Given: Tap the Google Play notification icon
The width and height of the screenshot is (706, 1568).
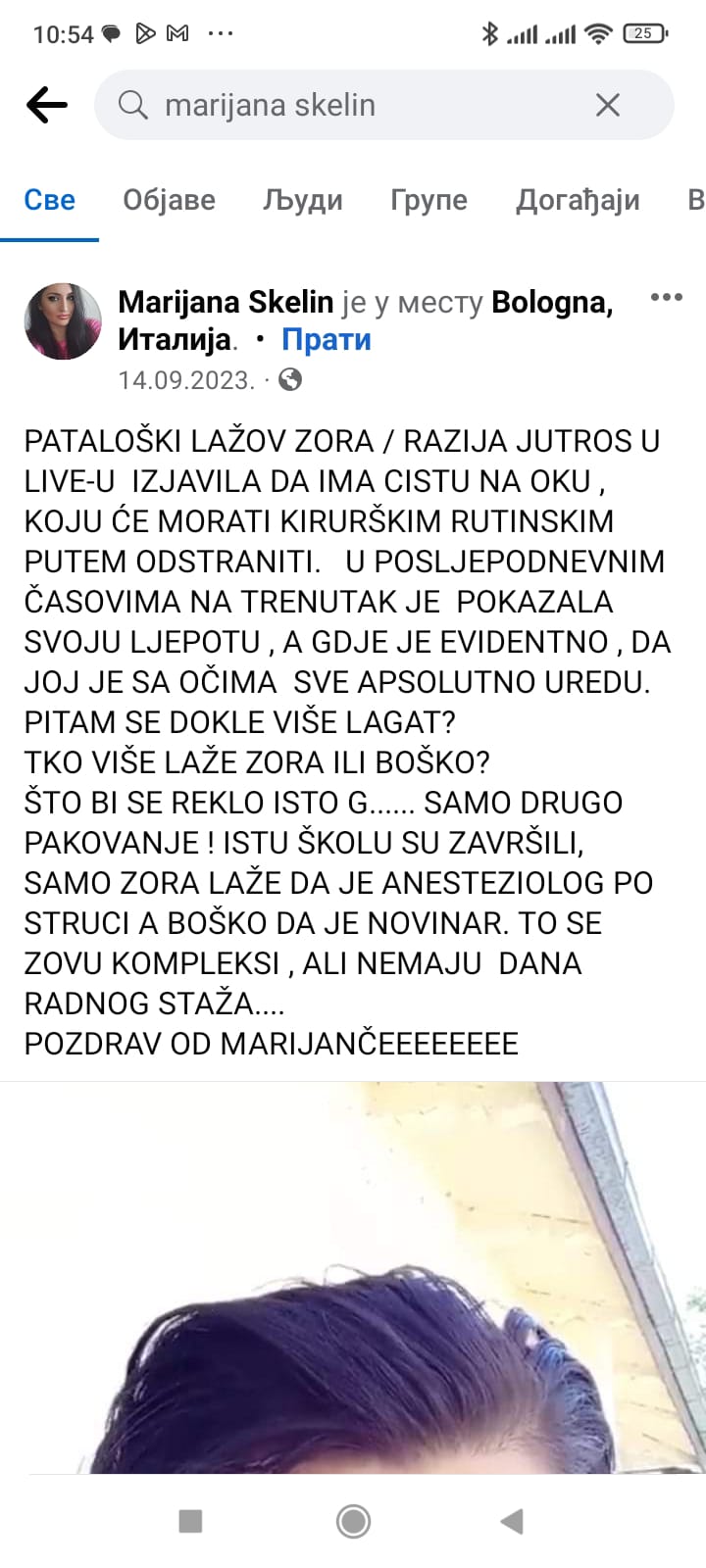Looking at the screenshot, I should 145,32.
